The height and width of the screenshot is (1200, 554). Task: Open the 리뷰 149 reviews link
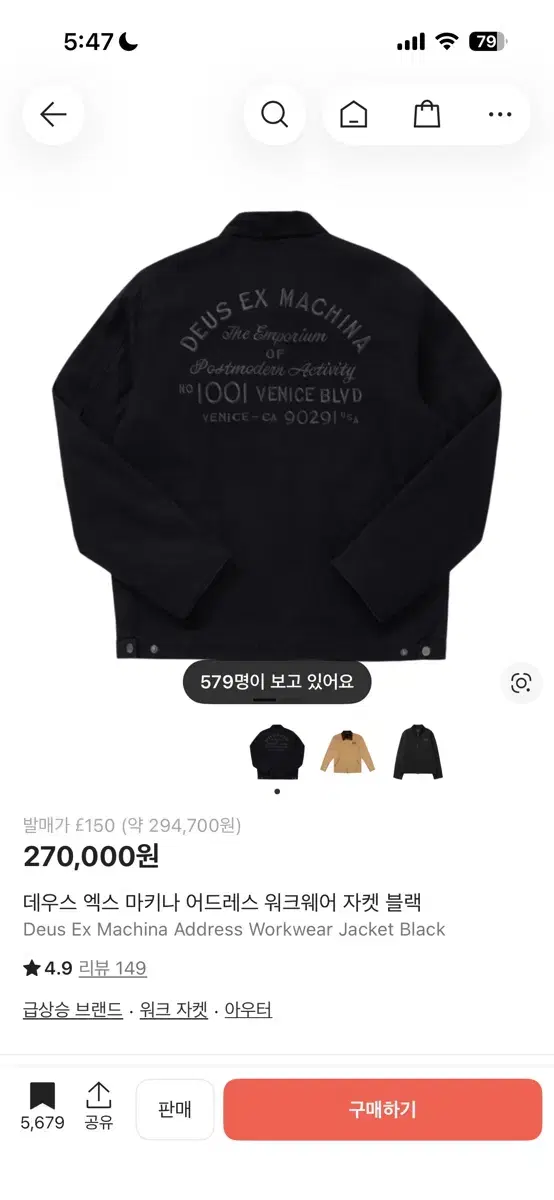point(113,968)
